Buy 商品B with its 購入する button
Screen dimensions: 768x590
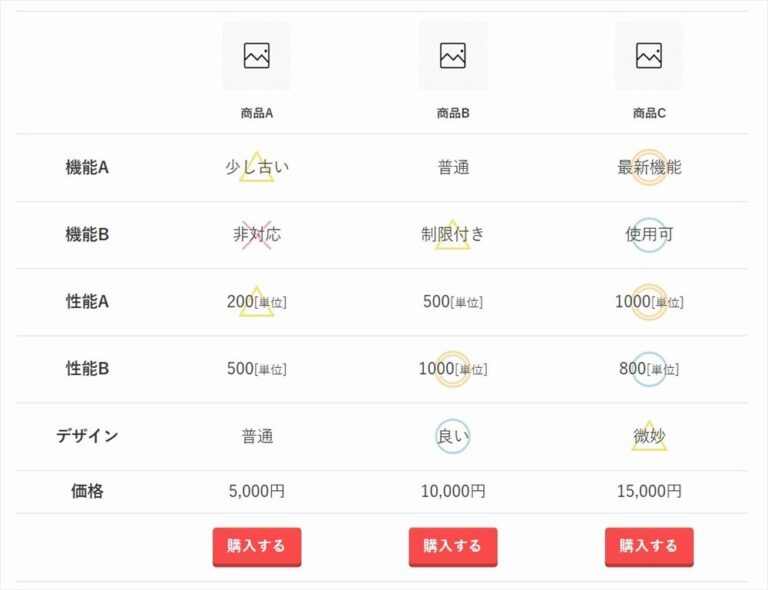(452, 546)
